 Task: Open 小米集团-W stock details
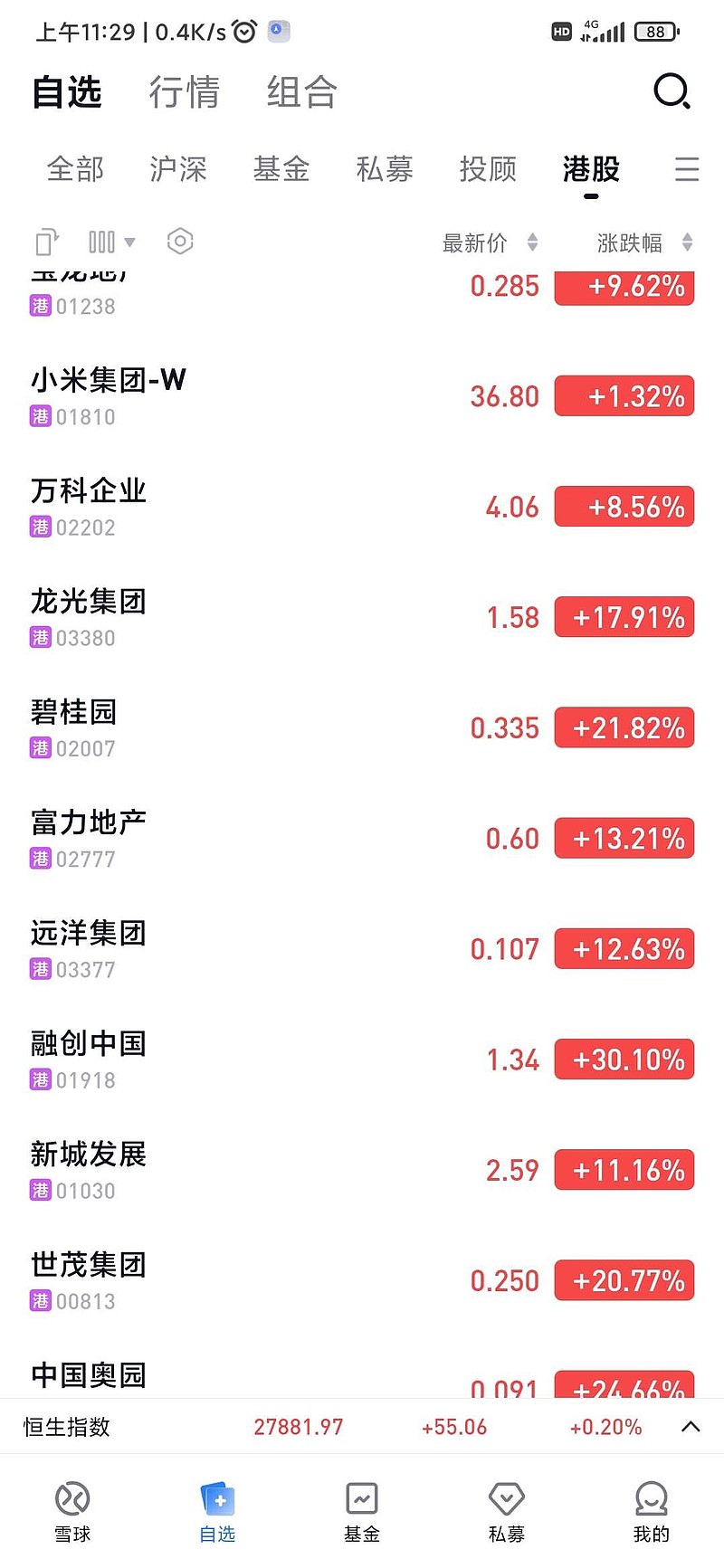tap(109, 396)
